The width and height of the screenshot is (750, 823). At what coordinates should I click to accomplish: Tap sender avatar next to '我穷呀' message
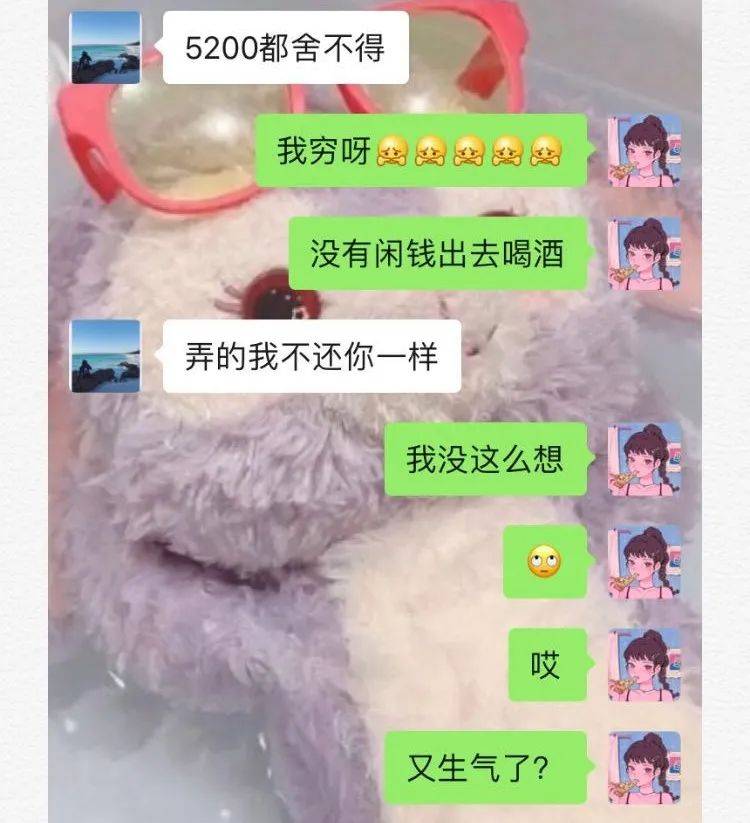tap(645, 151)
